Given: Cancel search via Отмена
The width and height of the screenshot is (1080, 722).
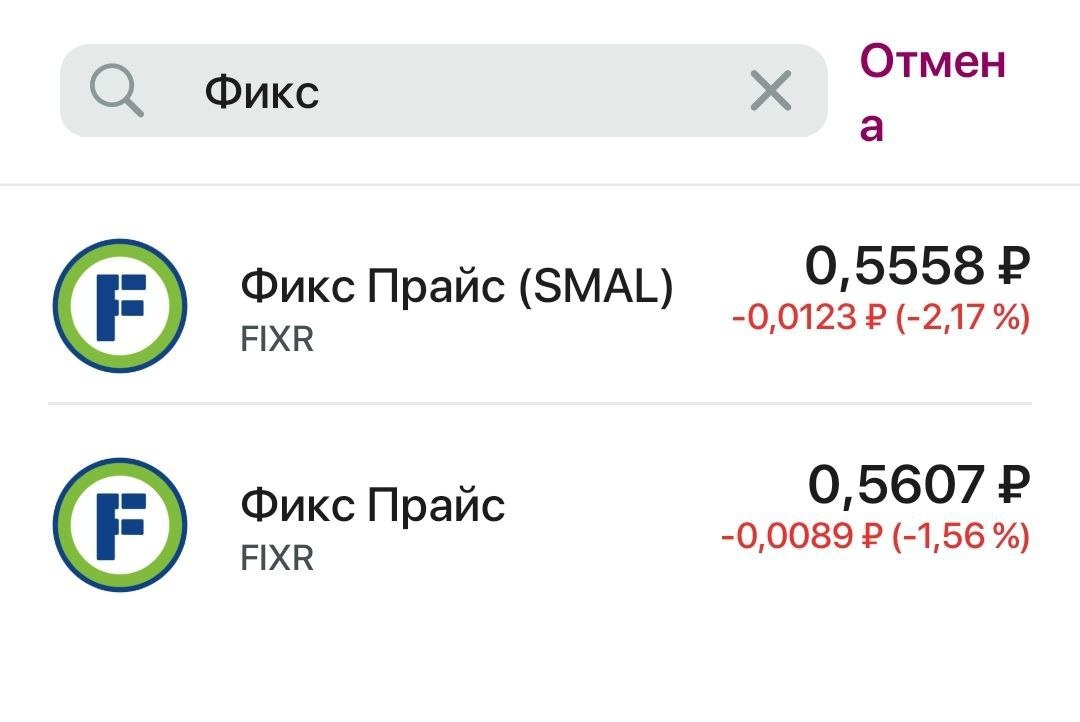Looking at the screenshot, I should click(x=932, y=93).
